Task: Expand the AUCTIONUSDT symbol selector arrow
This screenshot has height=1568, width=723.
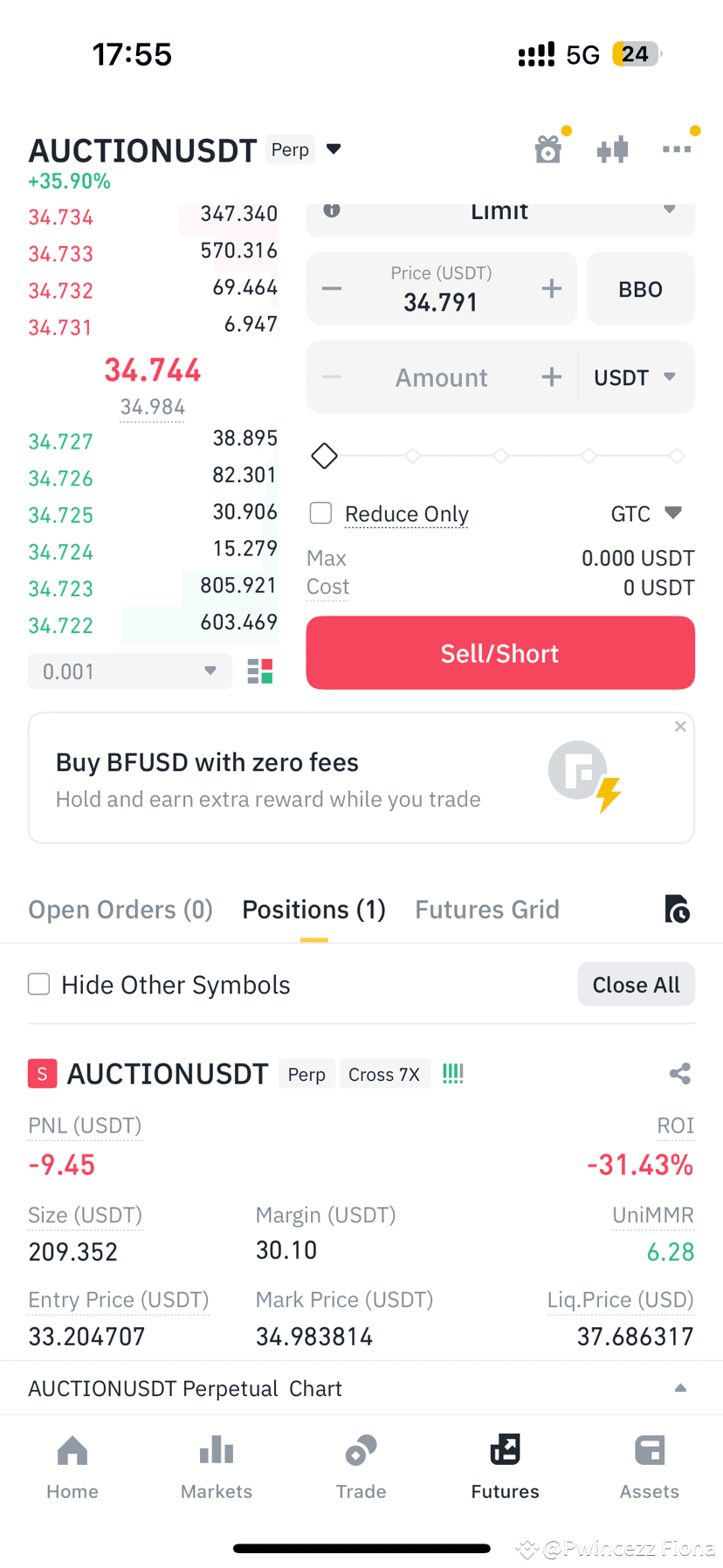Action: click(x=334, y=149)
